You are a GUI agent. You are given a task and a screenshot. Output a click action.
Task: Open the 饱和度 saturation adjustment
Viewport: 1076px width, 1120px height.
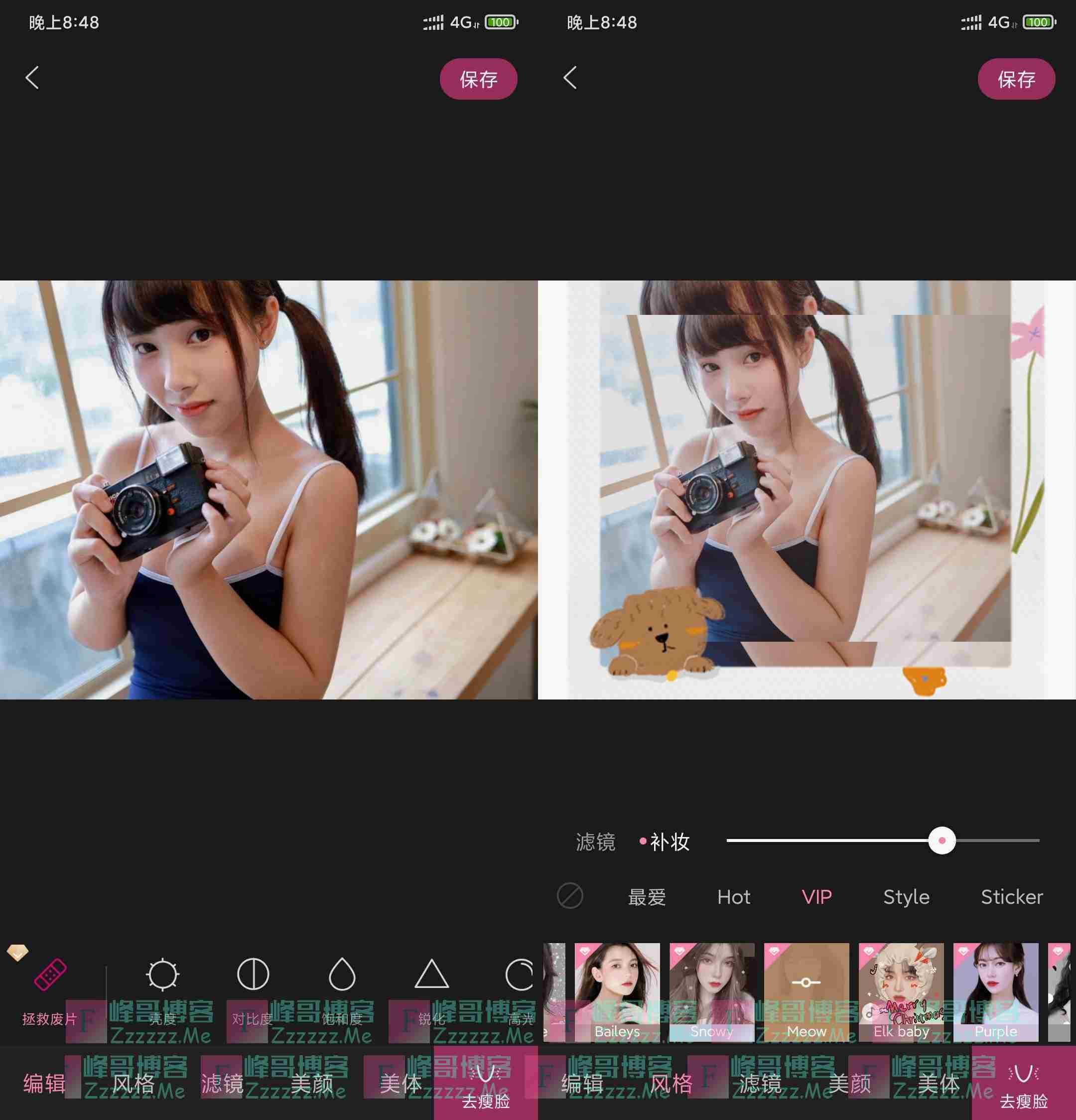click(x=342, y=988)
